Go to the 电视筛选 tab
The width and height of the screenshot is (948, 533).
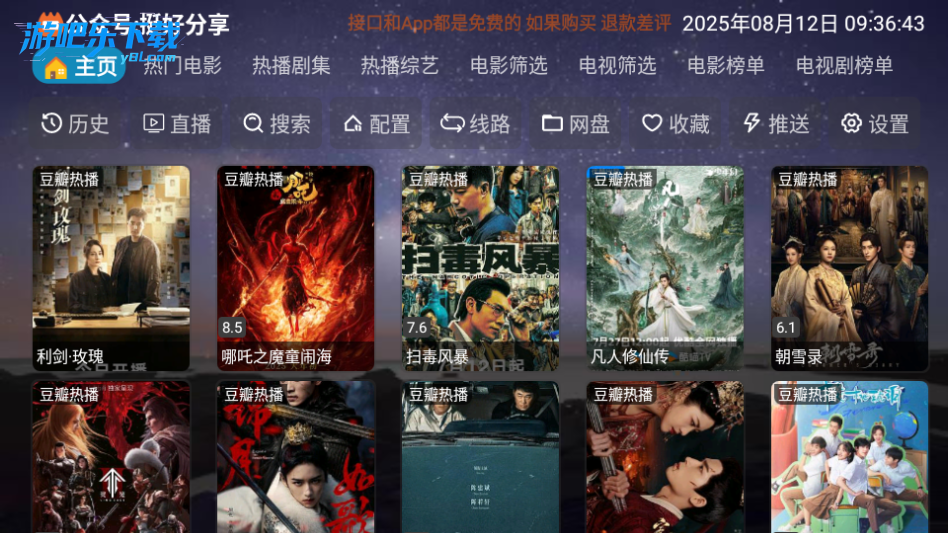point(618,66)
